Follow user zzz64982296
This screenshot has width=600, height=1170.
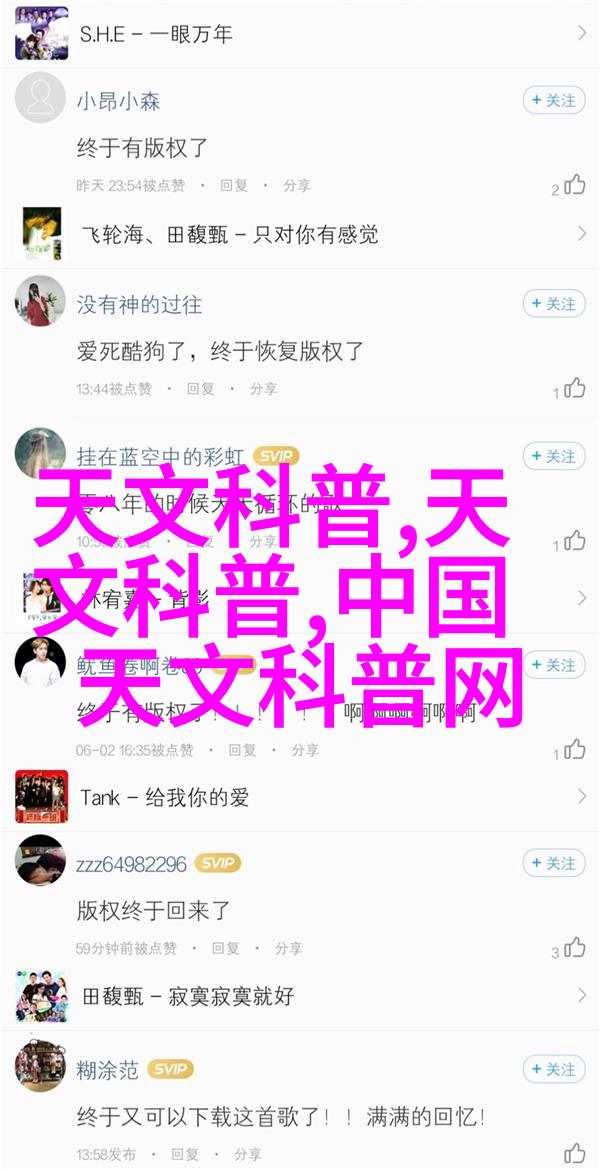pyautogui.click(x=554, y=863)
